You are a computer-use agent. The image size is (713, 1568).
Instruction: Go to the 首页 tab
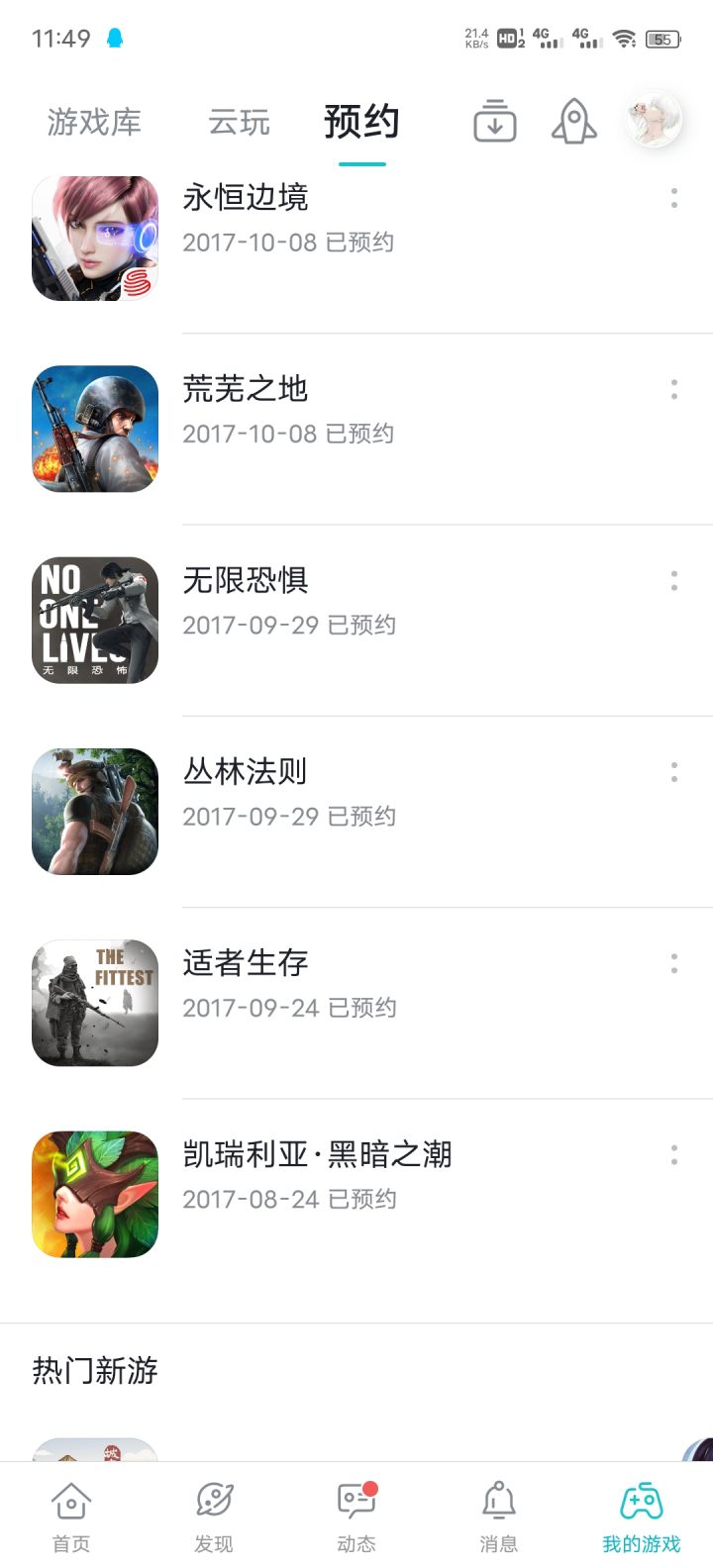point(71,1517)
